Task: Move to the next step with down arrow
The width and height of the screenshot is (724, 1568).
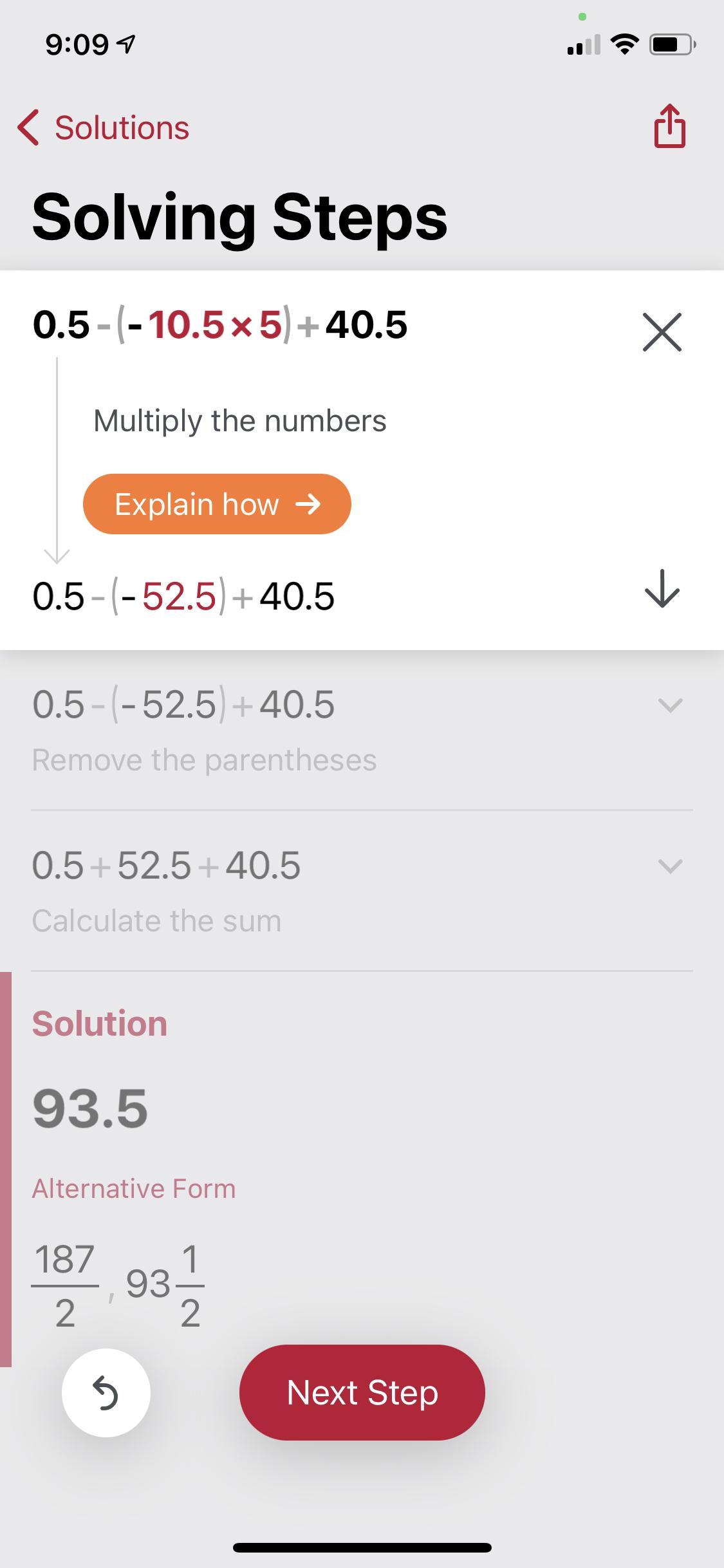Action: [662, 588]
